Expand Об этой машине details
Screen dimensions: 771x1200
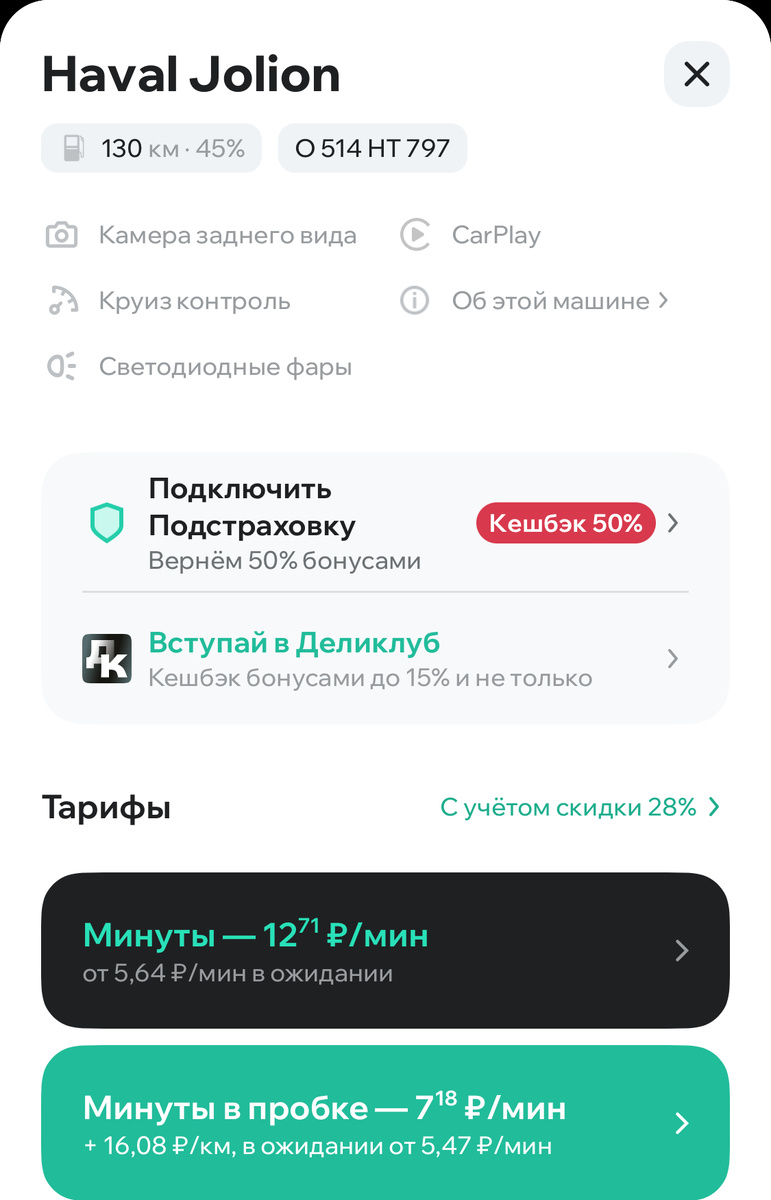point(555,300)
